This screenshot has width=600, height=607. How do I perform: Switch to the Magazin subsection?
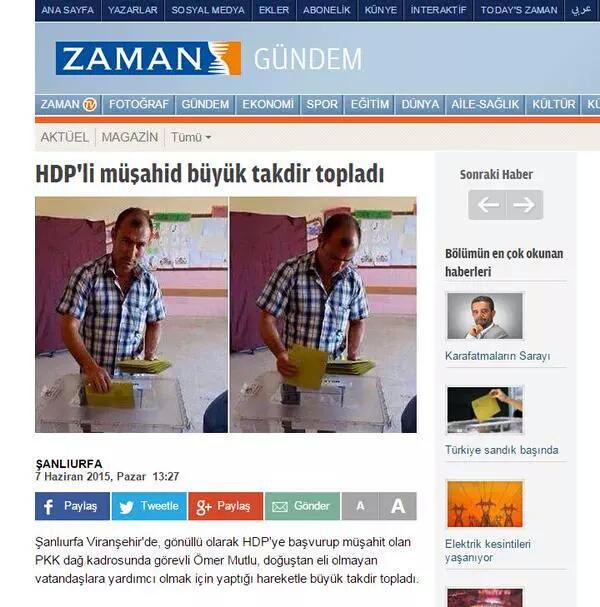(x=130, y=137)
